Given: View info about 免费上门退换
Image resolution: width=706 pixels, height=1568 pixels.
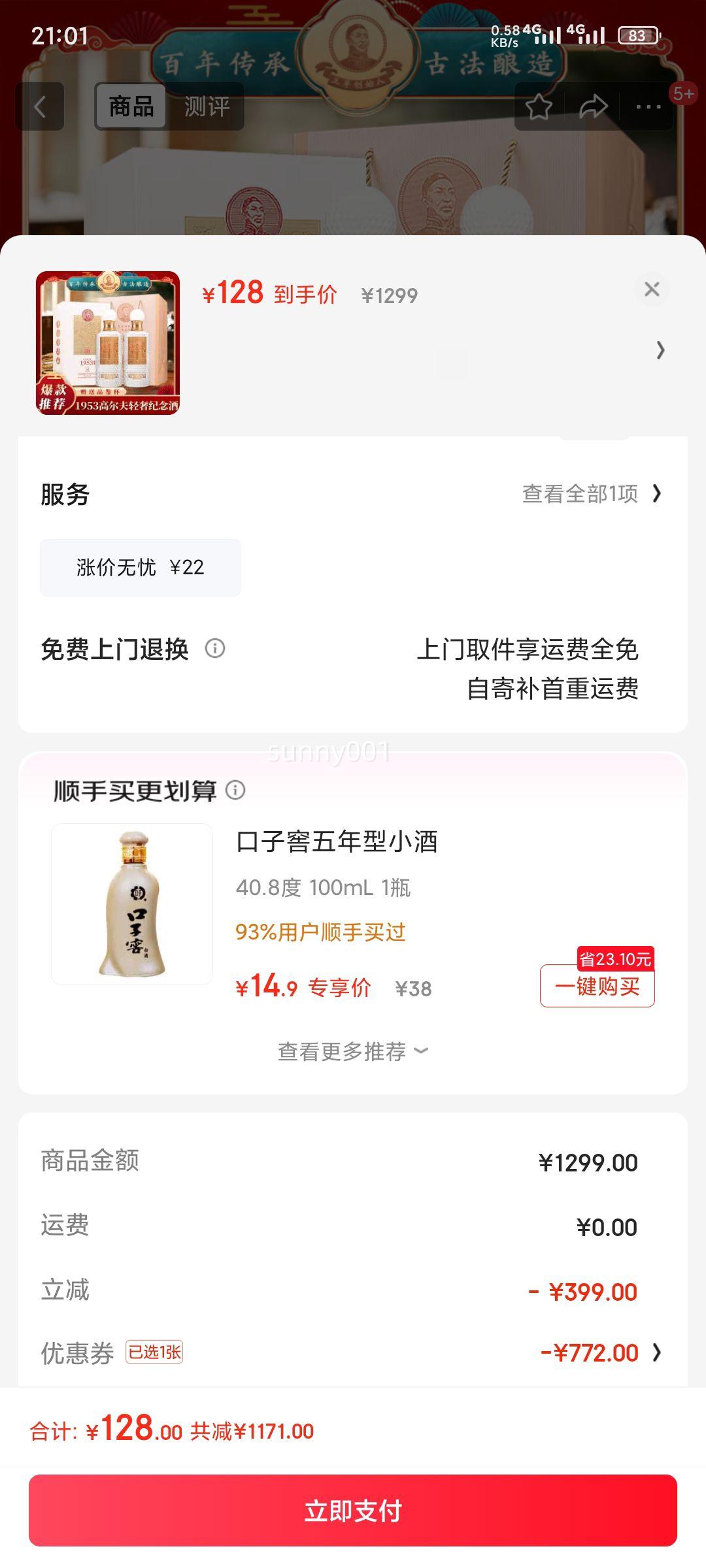Looking at the screenshot, I should pos(215,649).
